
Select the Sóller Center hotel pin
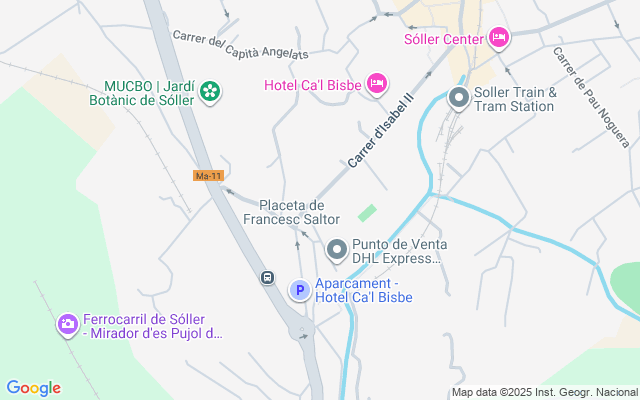498,39
